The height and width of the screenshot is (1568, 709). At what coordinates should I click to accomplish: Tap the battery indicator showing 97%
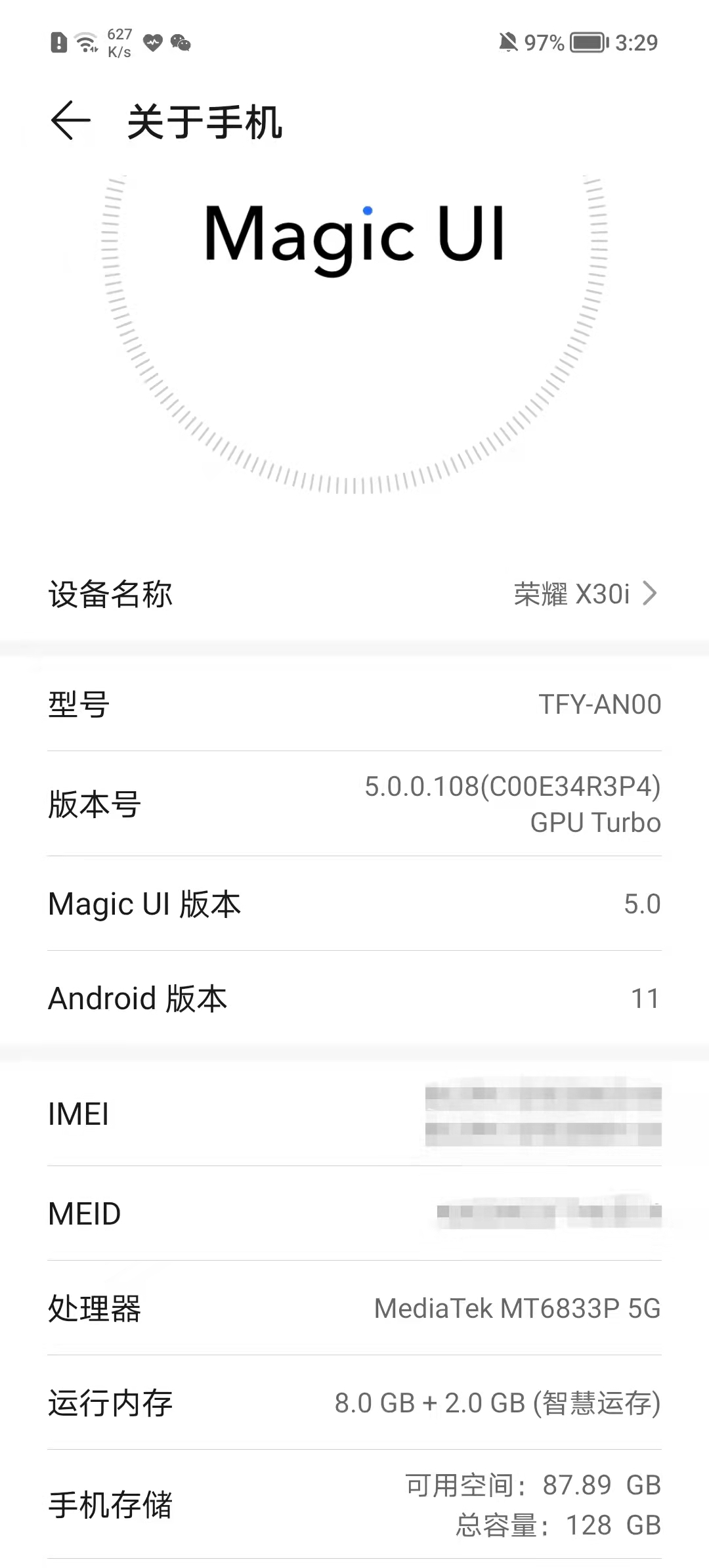(x=586, y=42)
